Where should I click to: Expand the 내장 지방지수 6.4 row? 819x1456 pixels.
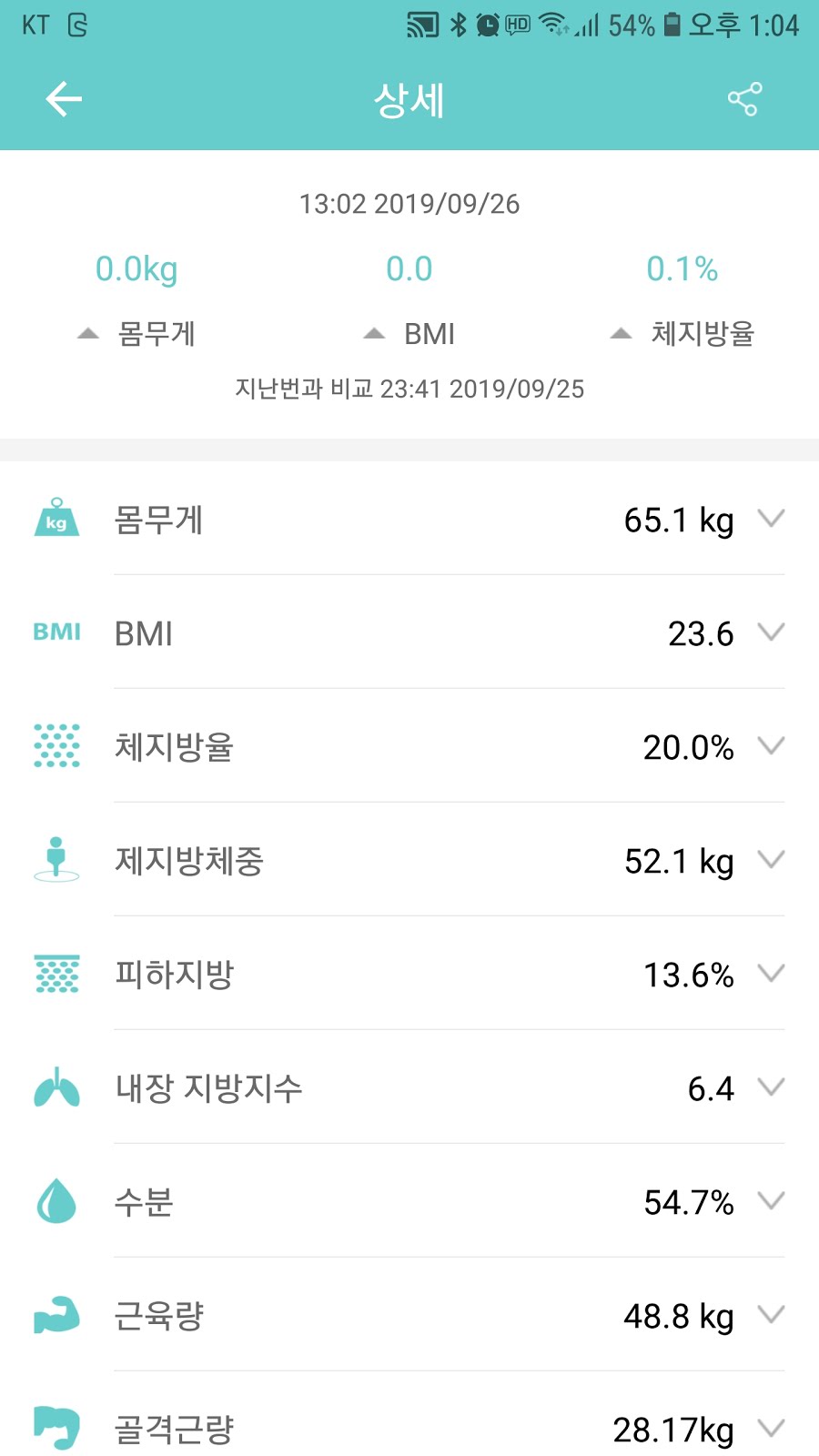[409, 1087]
